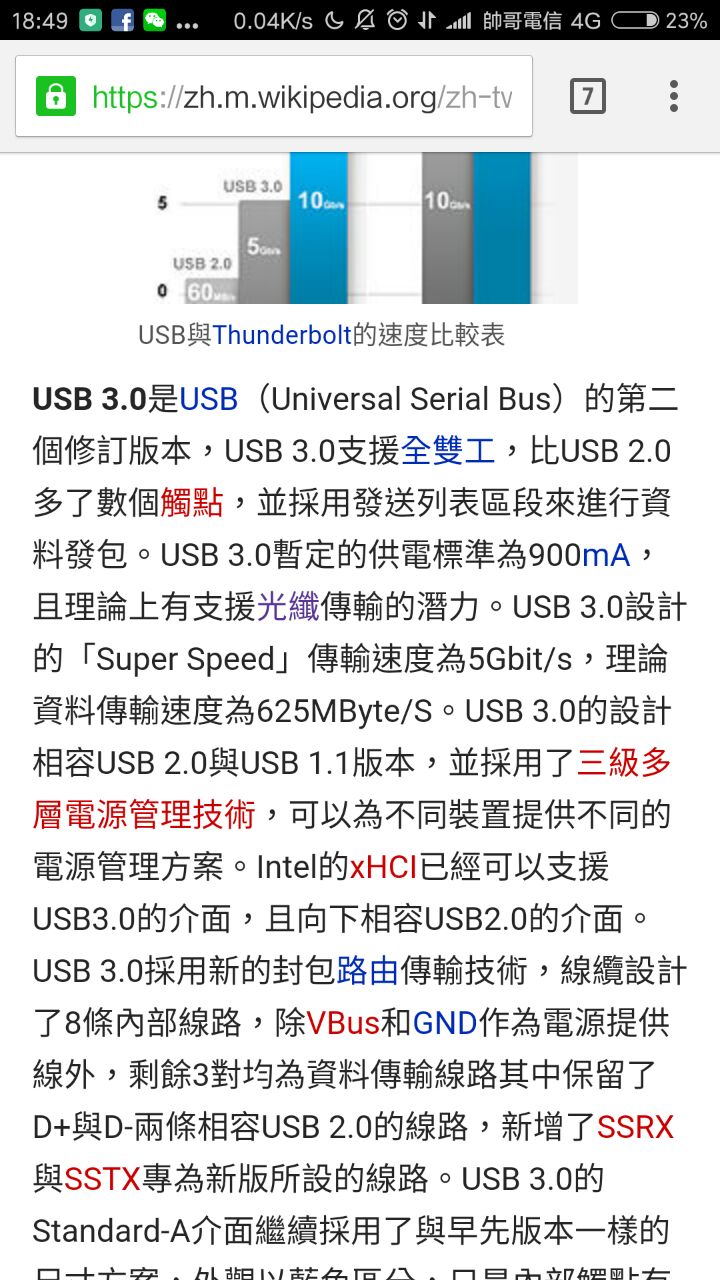The width and height of the screenshot is (720, 1280).
Task: Open the browser overflow menu
Action: [674, 97]
